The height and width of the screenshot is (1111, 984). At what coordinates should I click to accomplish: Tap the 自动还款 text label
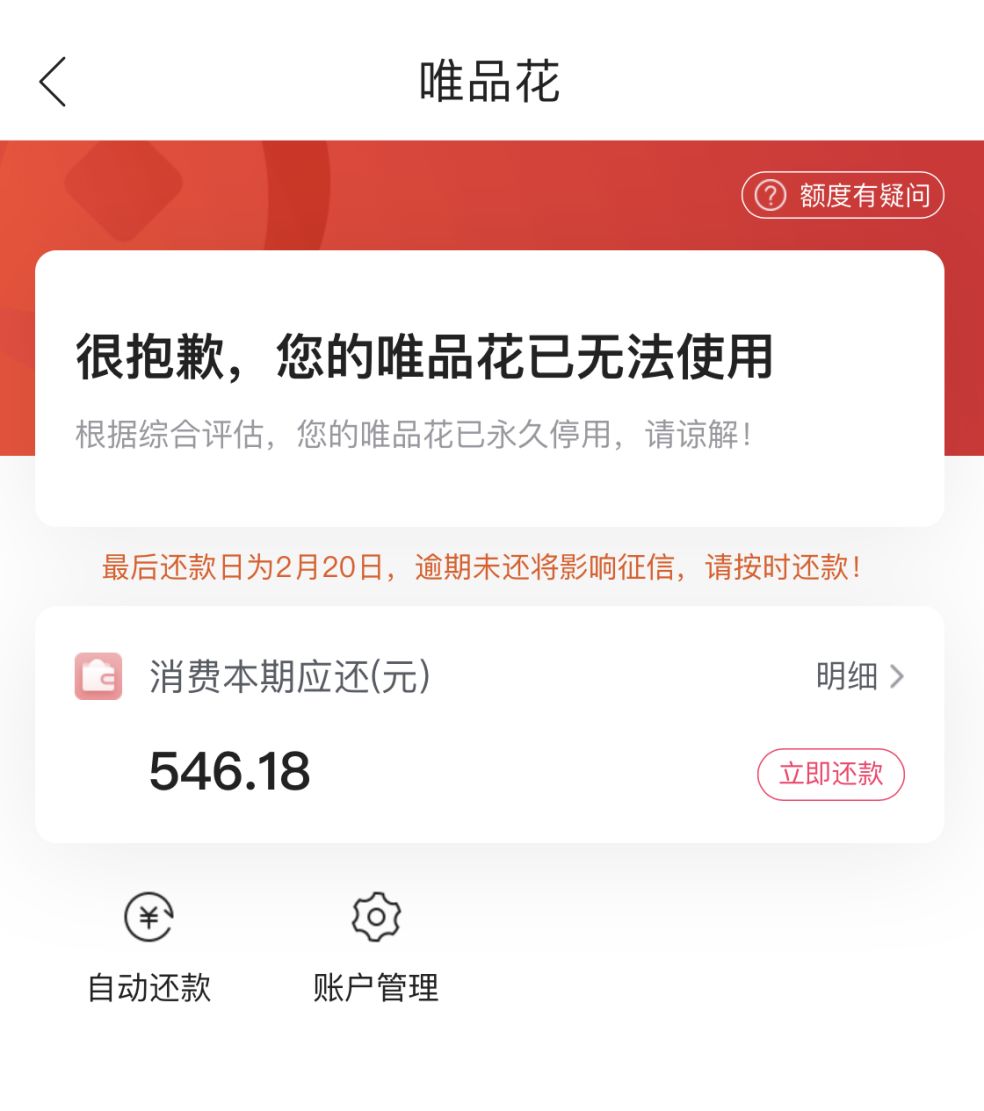[x=150, y=988]
